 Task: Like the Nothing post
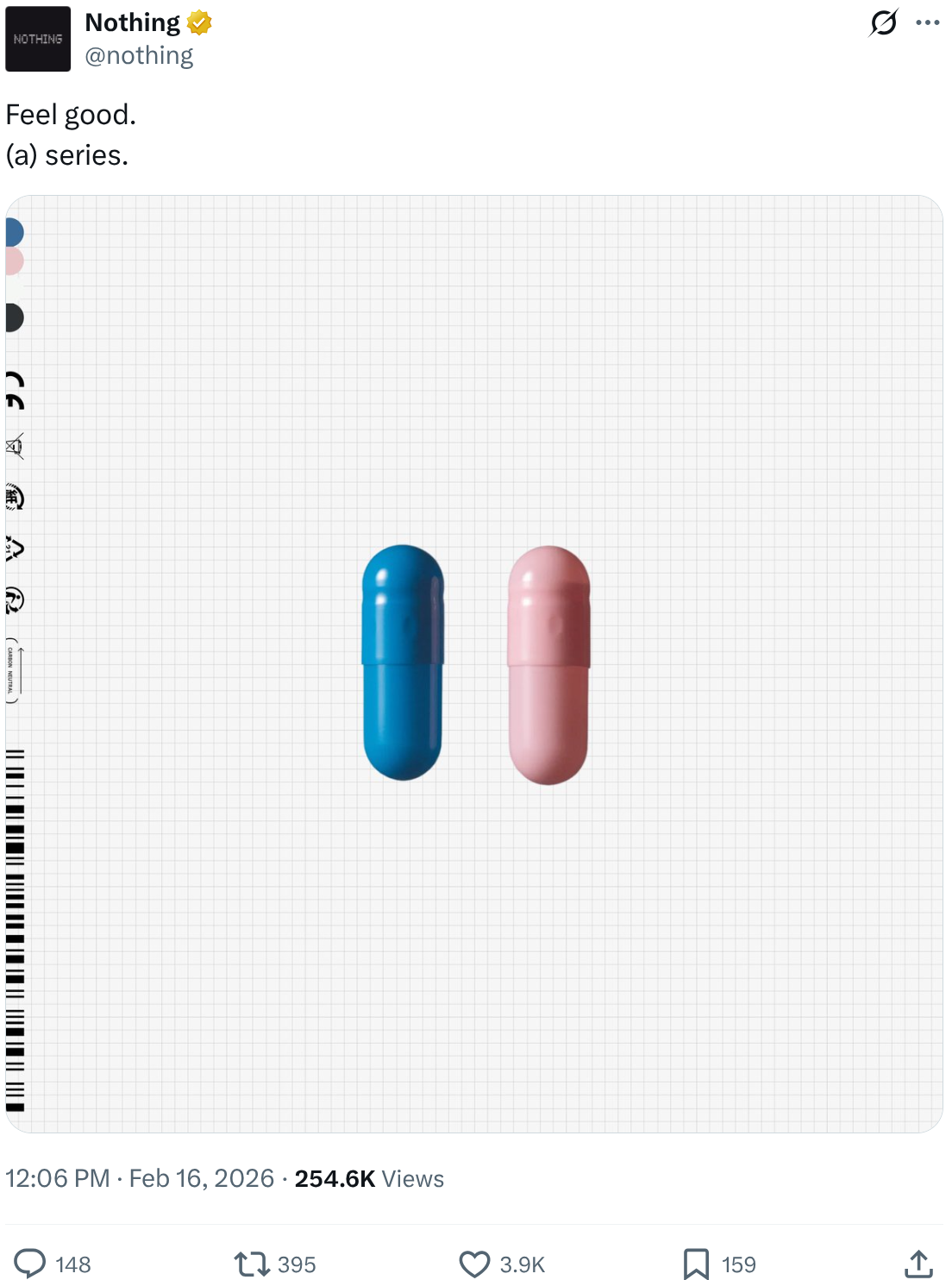point(474,1264)
